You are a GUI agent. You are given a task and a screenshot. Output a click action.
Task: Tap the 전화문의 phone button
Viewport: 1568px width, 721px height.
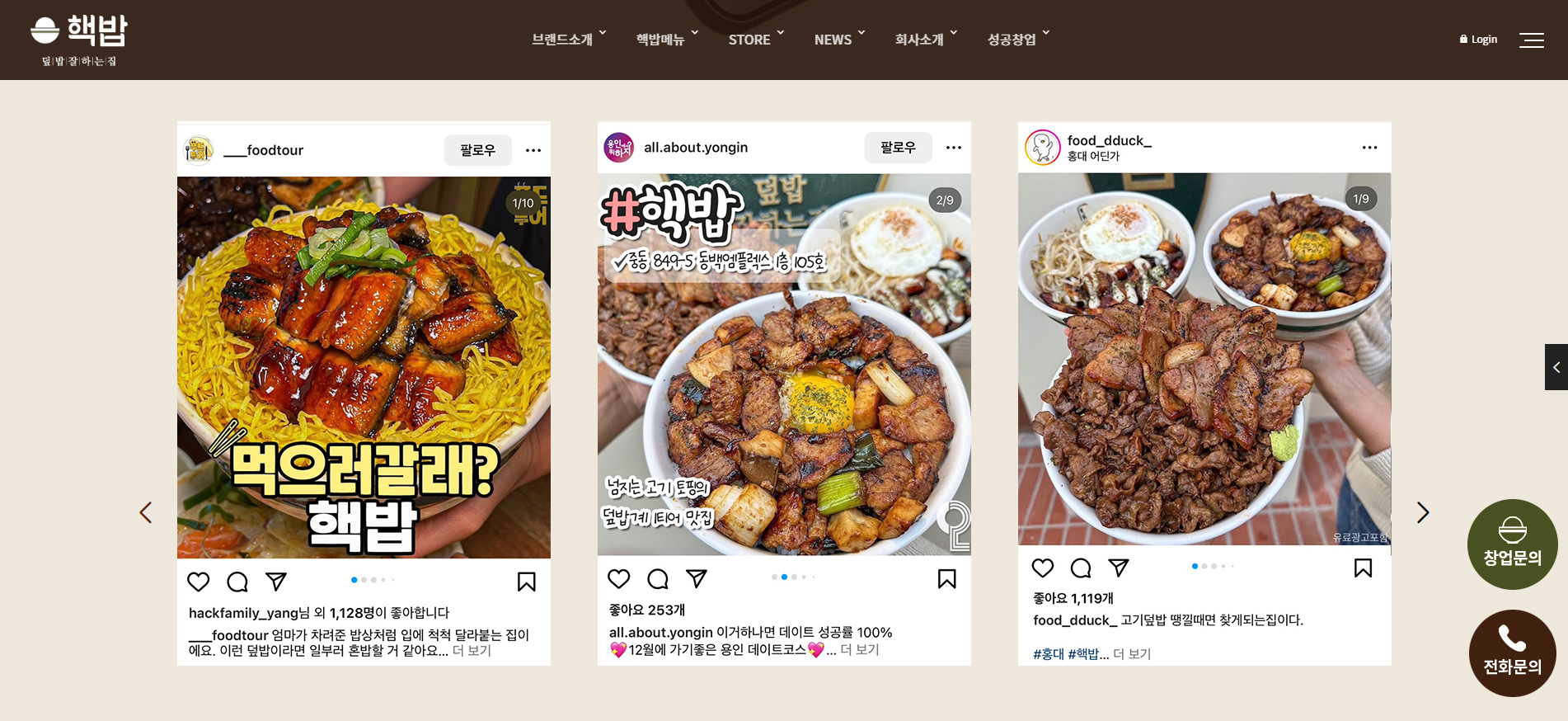point(1512,653)
